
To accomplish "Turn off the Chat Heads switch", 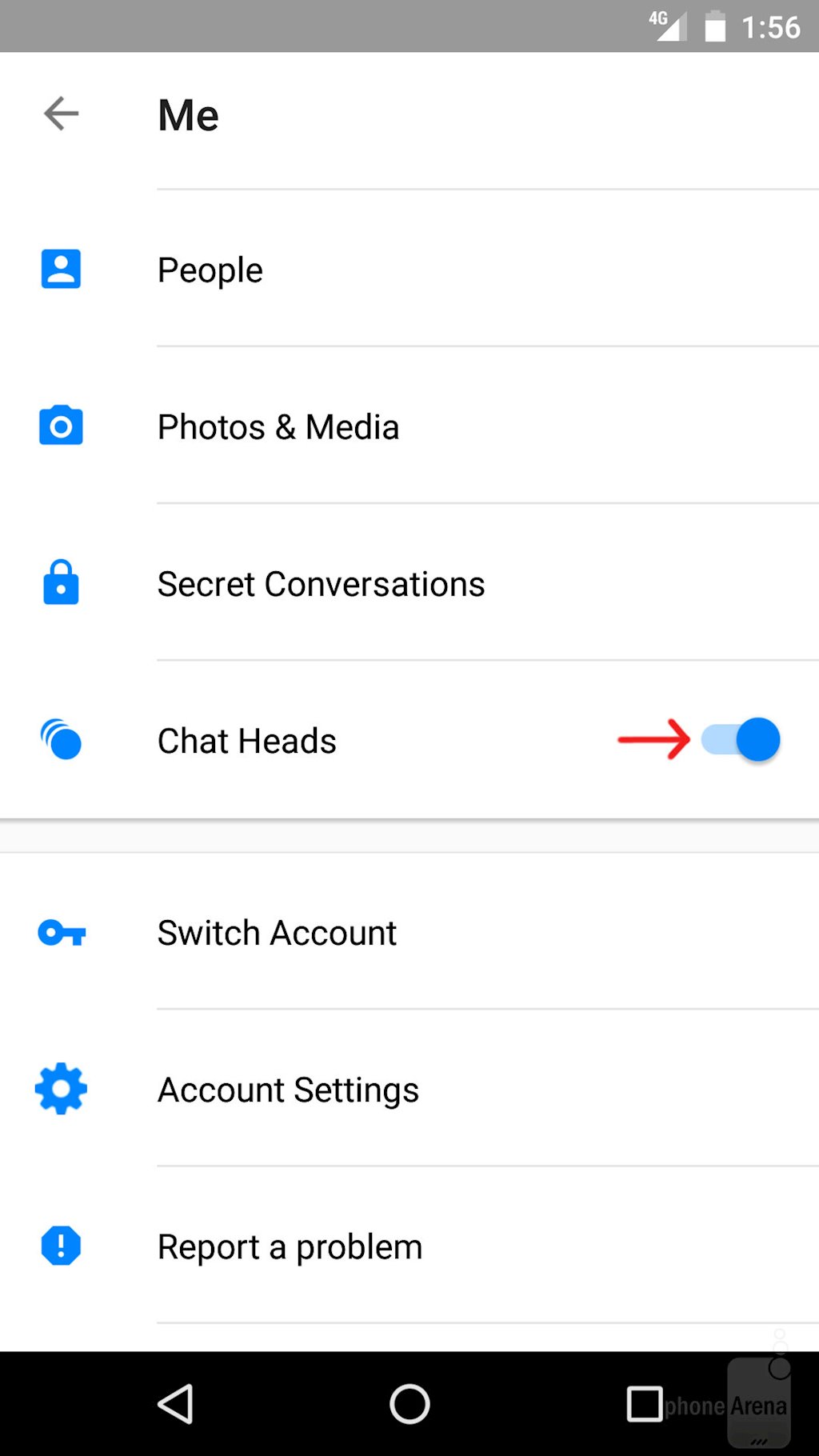I will pos(741,740).
